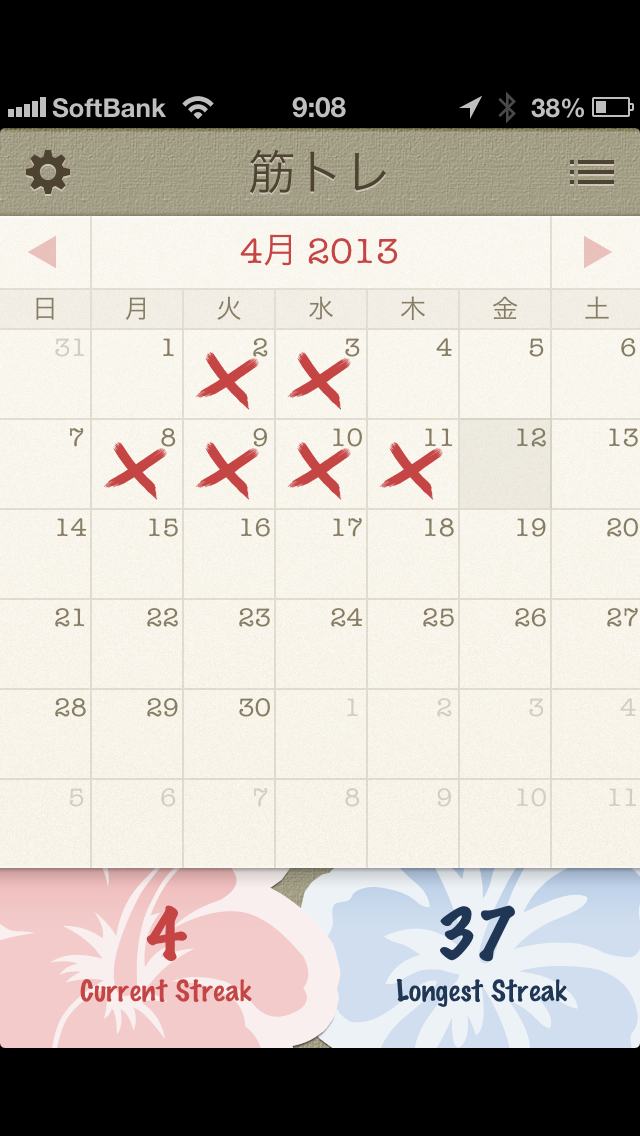The image size is (640, 1136).
Task: Toggle the mark on April 2
Action: (229, 375)
